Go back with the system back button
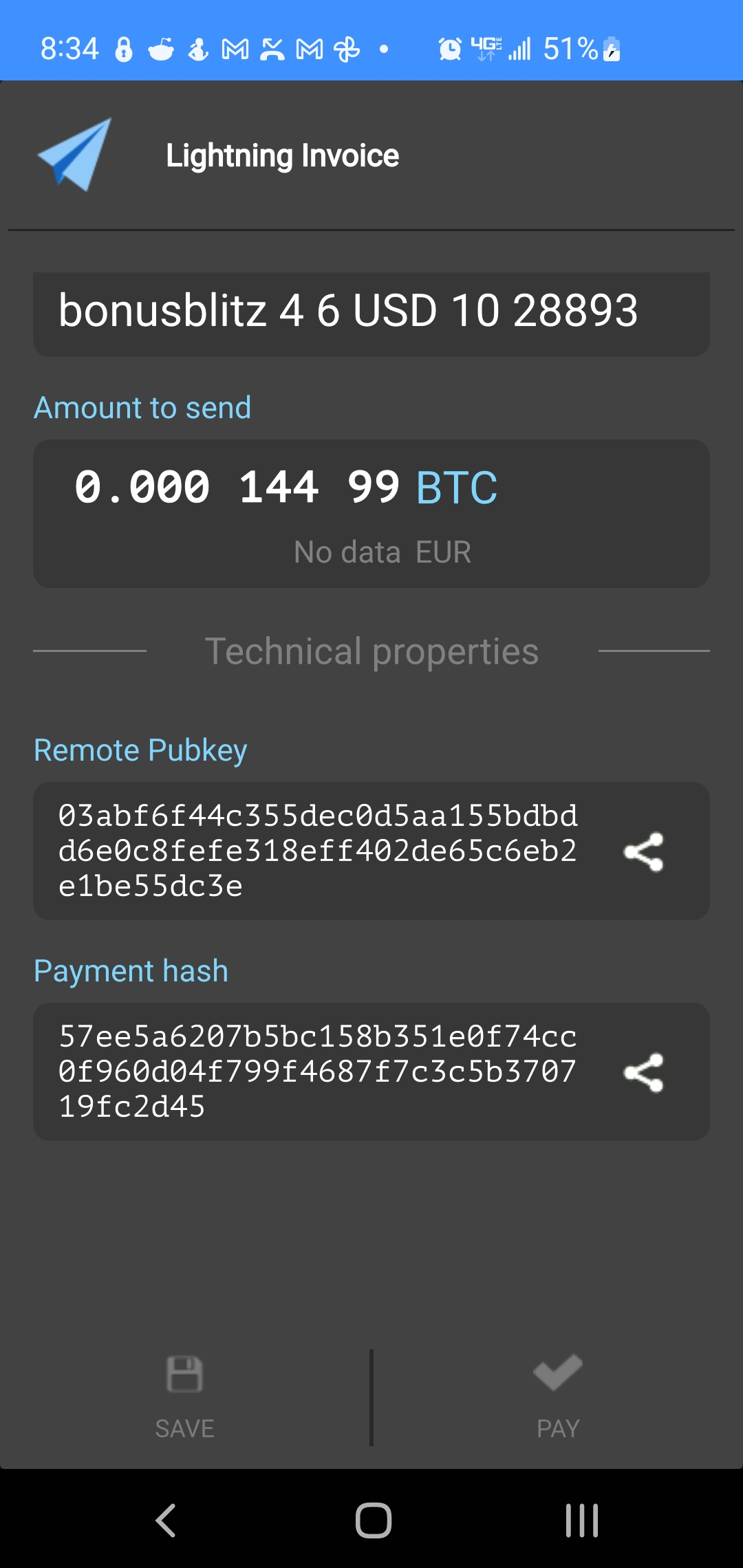743x1568 pixels. 166,1520
